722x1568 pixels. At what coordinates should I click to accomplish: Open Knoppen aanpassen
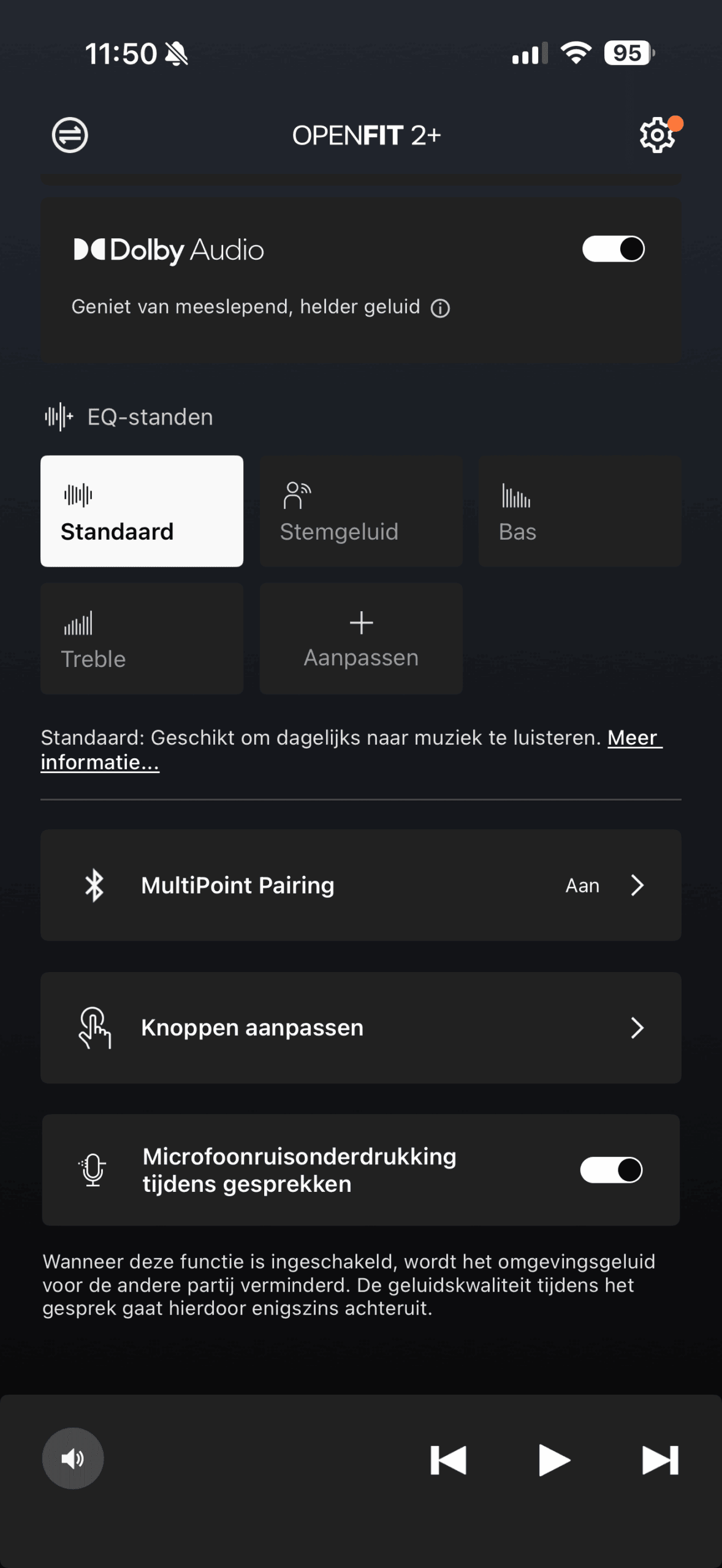[360, 1028]
